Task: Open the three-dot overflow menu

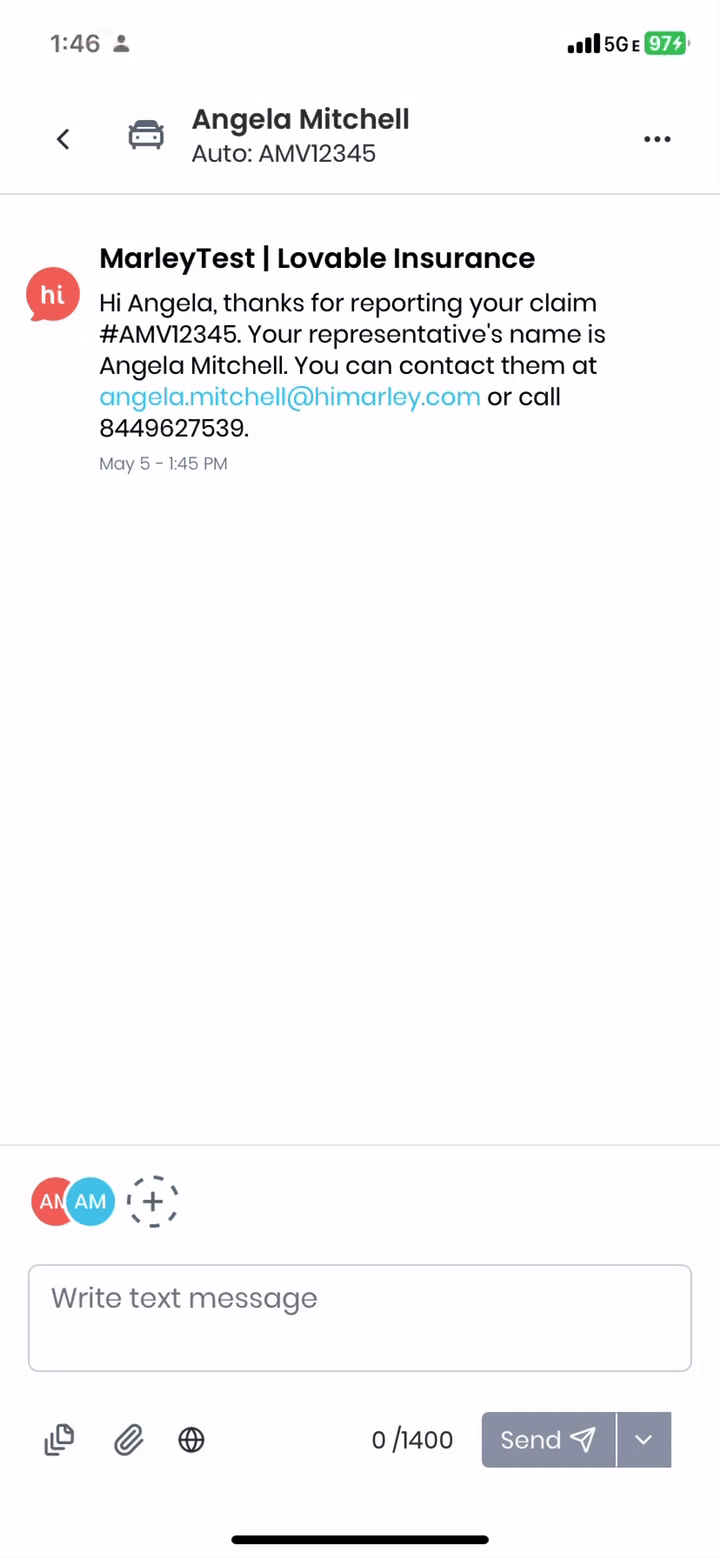Action: tap(657, 139)
